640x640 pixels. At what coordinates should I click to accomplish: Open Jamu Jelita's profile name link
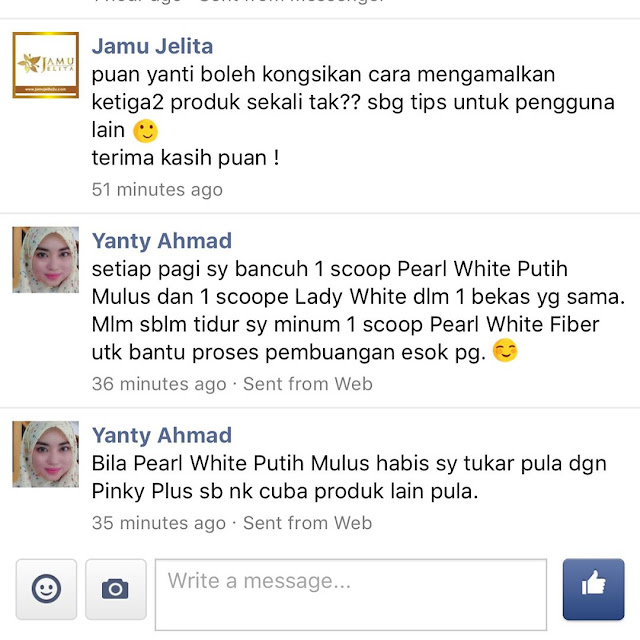(152, 46)
